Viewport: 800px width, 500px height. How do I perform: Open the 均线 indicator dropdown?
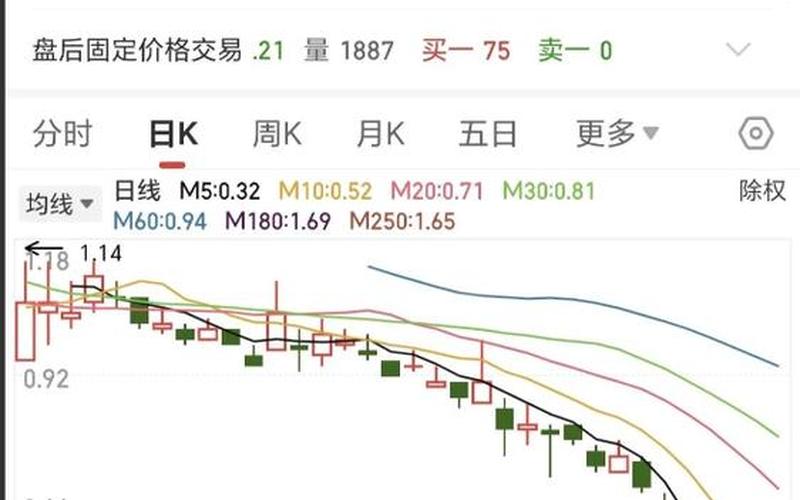[x=62, y=205]
